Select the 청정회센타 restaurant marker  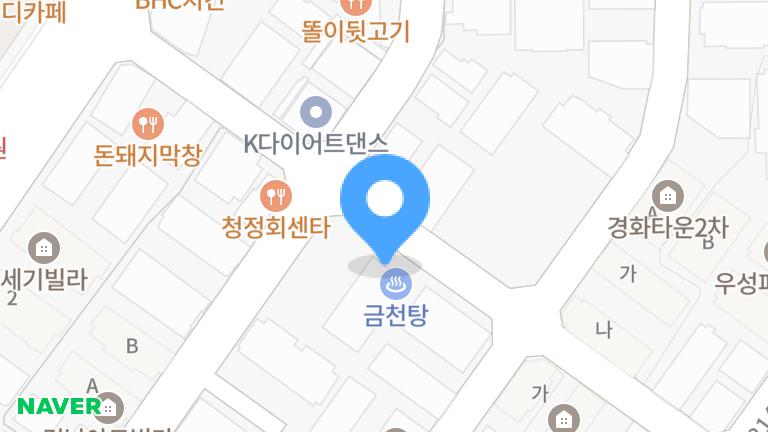point(275,196)
